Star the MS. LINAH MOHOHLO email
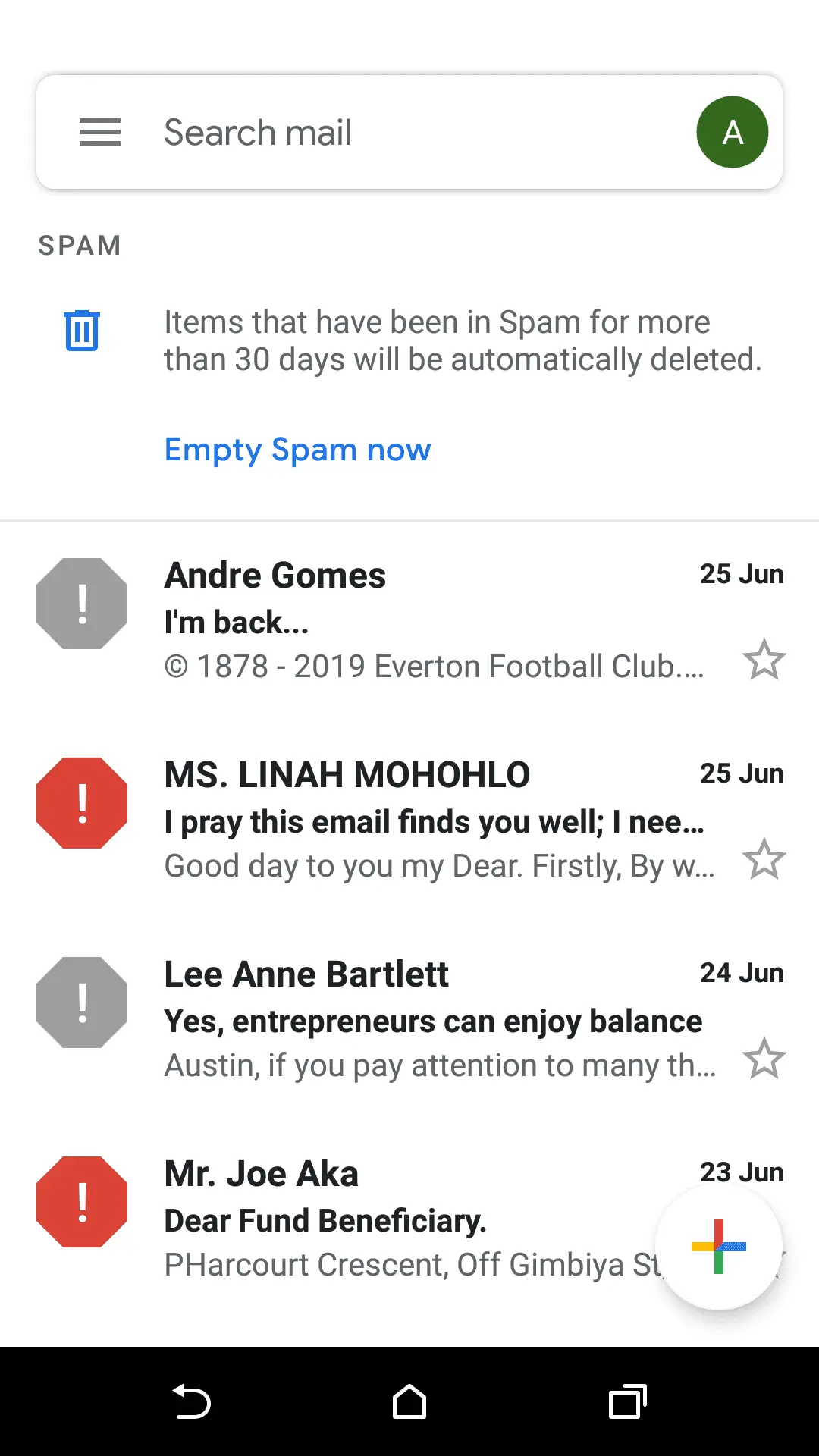This screenshot has height=1456, width=819. pyautogui.click(x=764, y=859)
